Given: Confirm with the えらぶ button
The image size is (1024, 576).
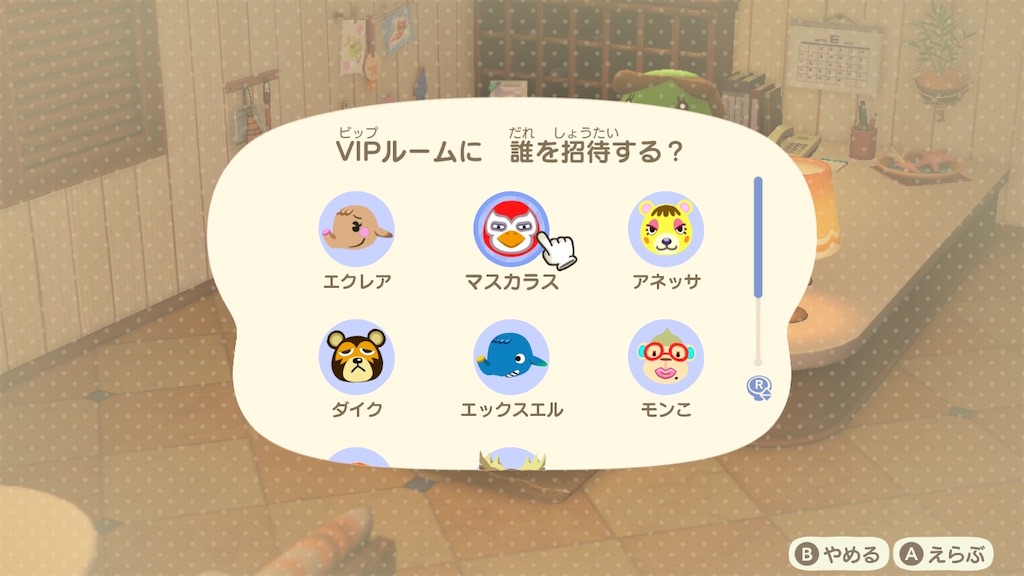Looking at the screenshot, I should tap(944, 554).
